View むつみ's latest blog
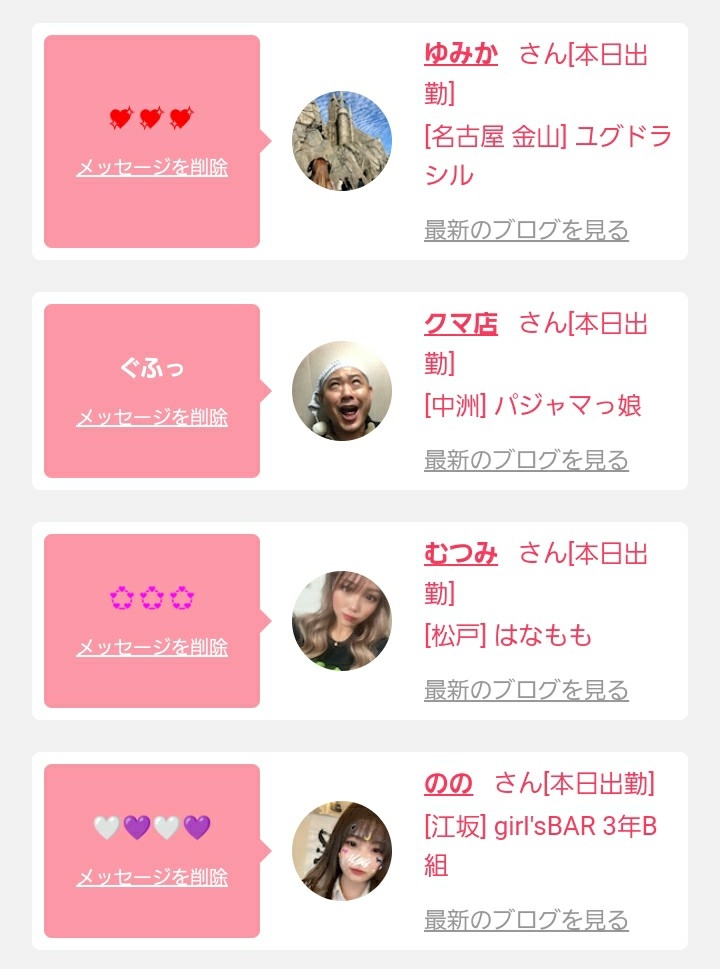The image size is (720, 969). point(526,690)
